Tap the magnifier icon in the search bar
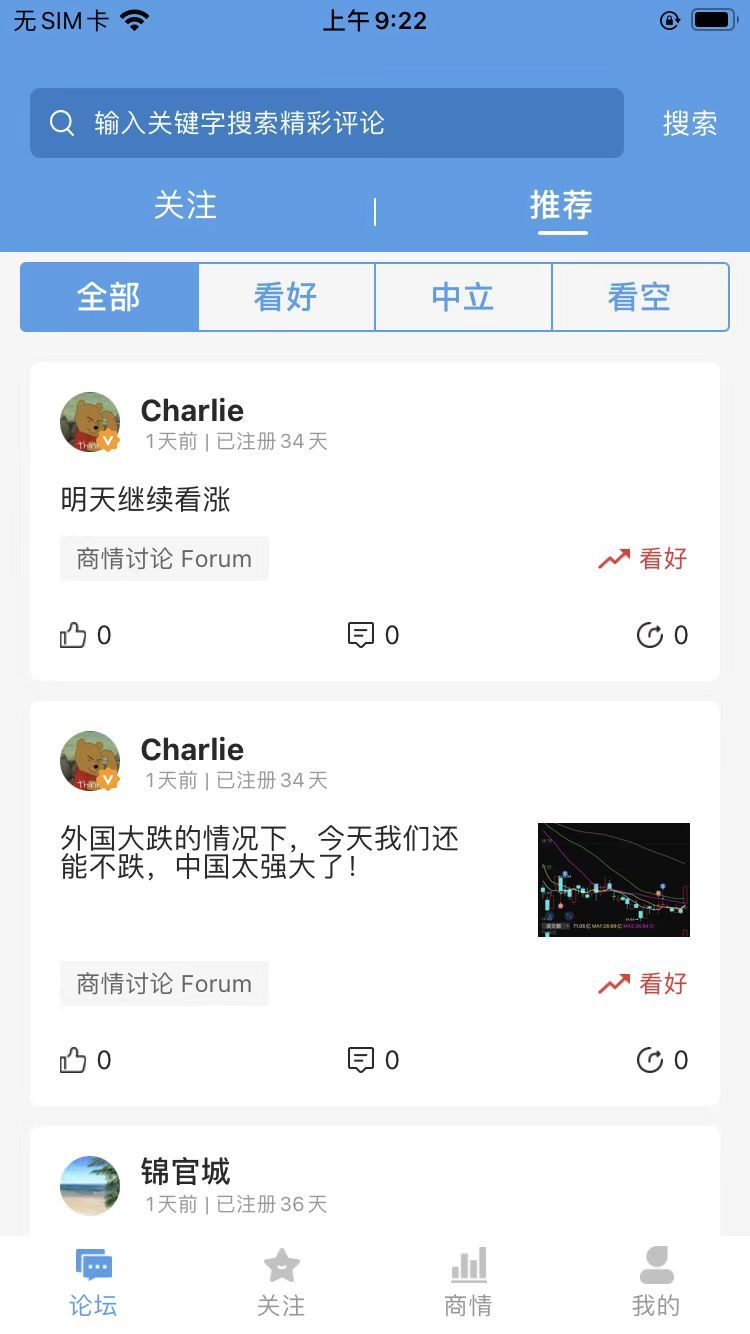The image size is (750, 1334). 61,122
